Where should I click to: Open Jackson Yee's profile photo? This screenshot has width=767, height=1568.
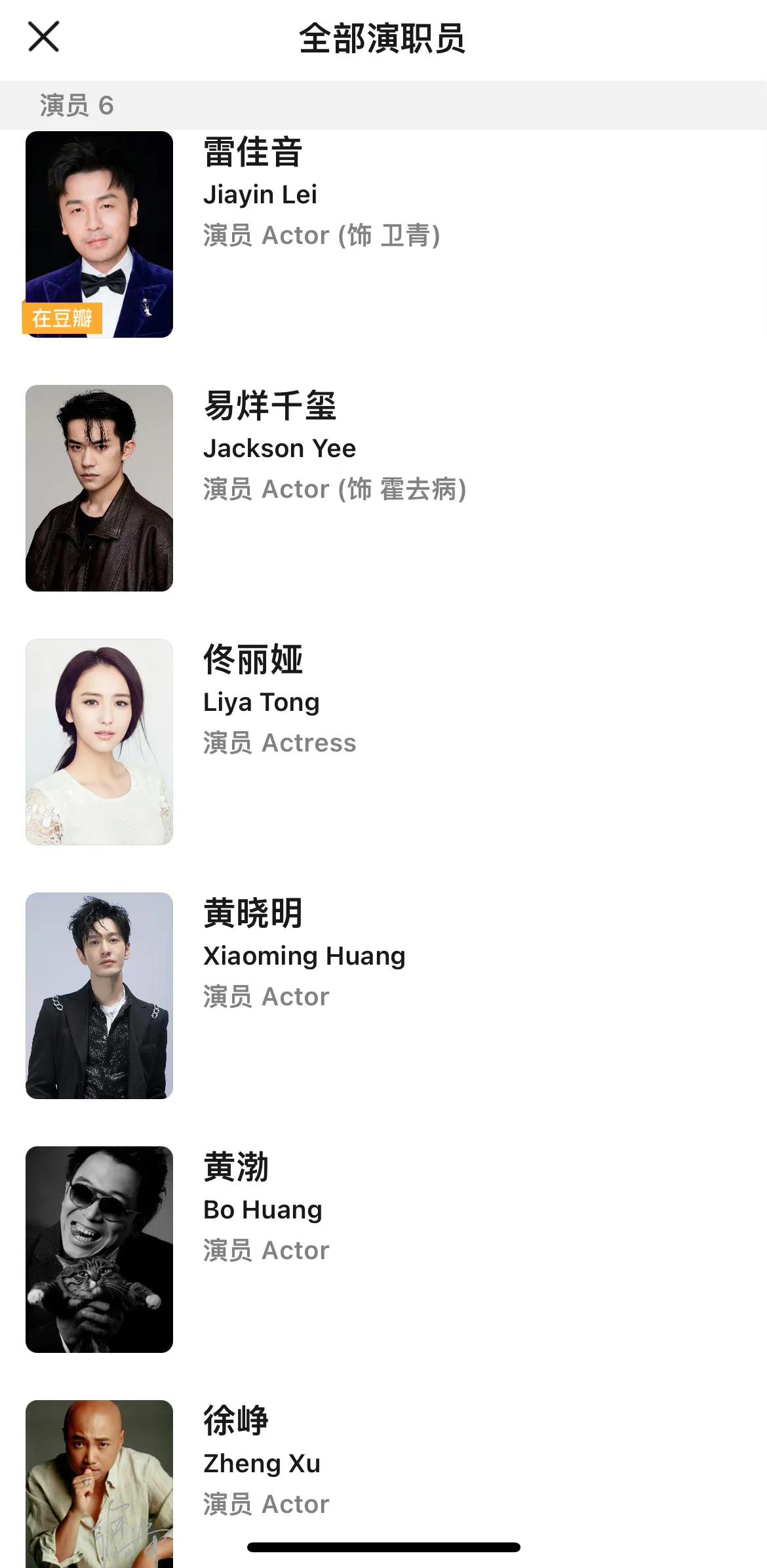pyautogui.click(x=98, y=489)
